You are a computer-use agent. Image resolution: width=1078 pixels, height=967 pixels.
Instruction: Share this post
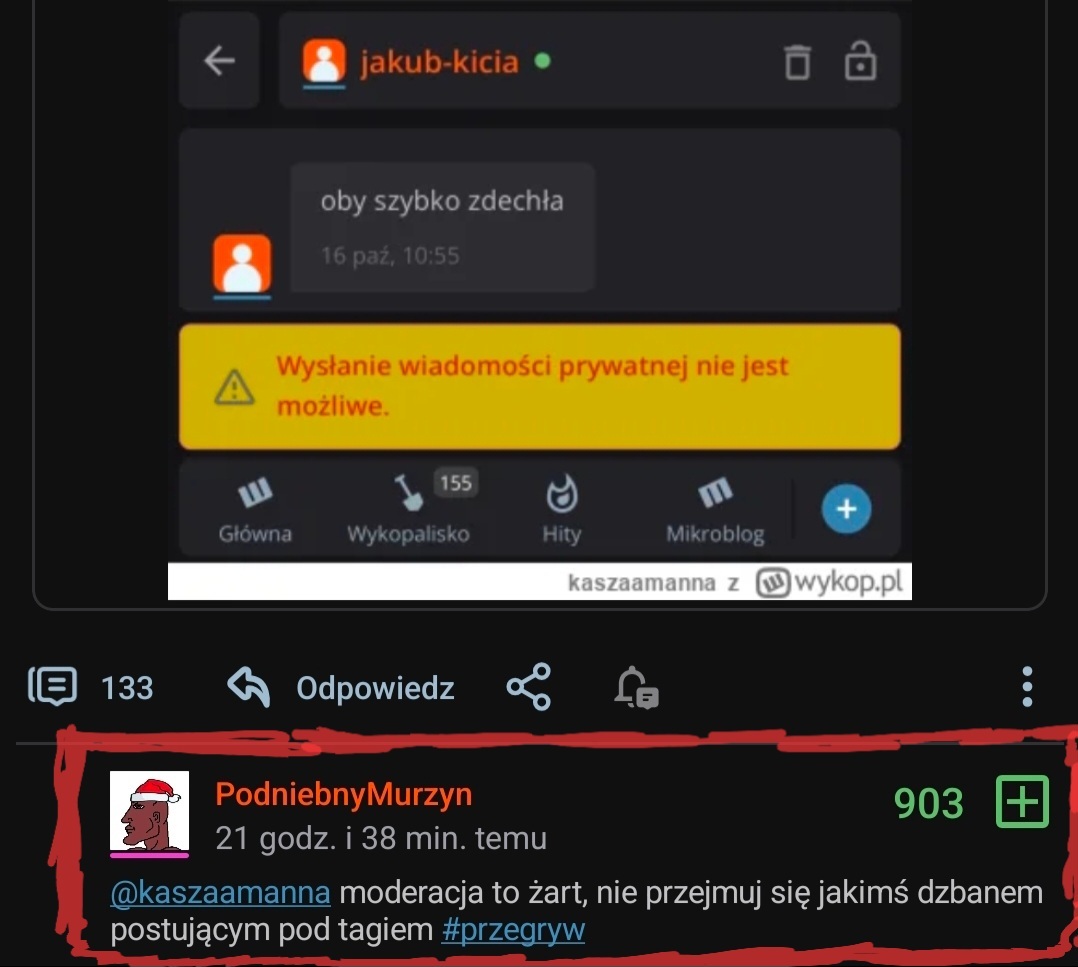pos(529,688)
